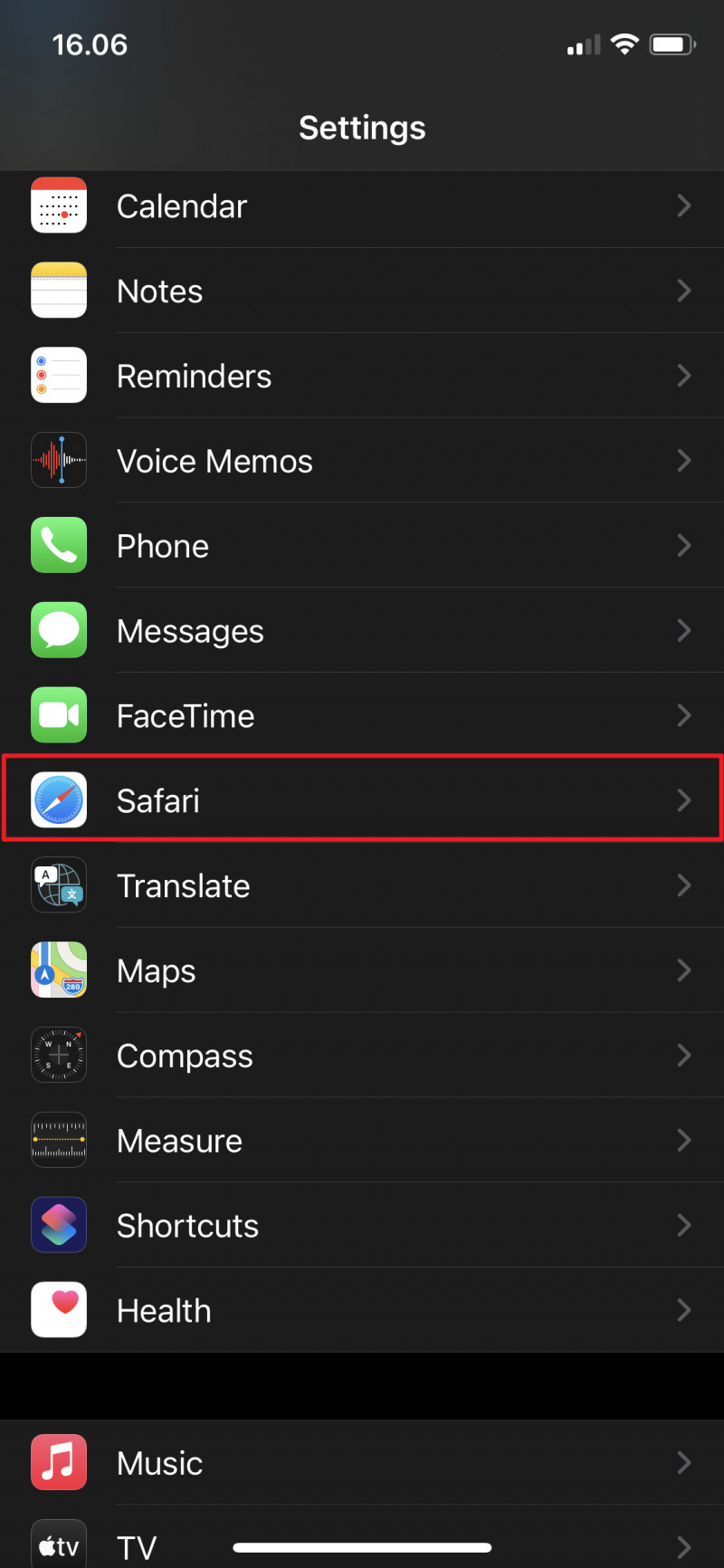Screen dimensions: 724x1568
Task: Go to FaceTime settings
Action: click(362, 716)
